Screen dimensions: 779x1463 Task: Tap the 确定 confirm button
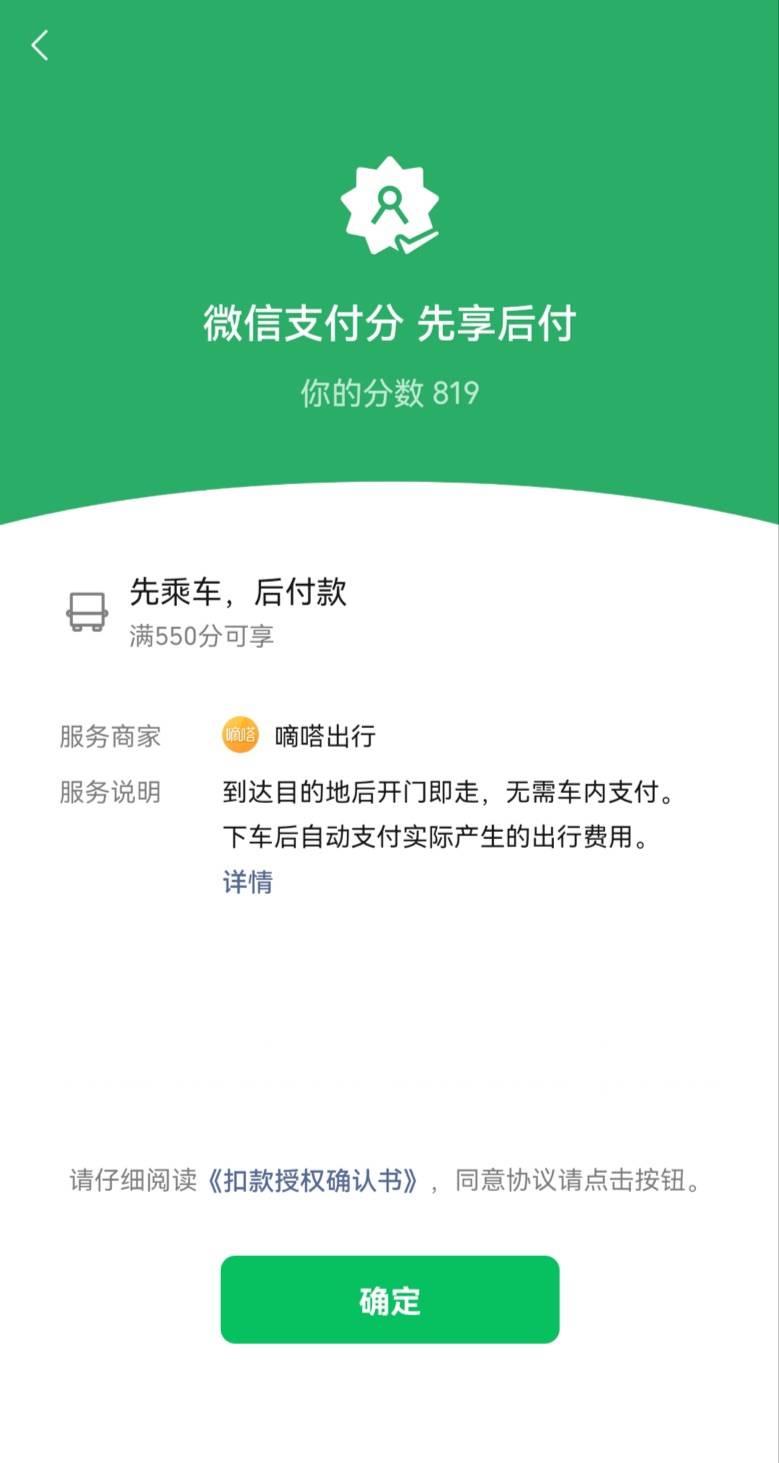(389, 1298)
